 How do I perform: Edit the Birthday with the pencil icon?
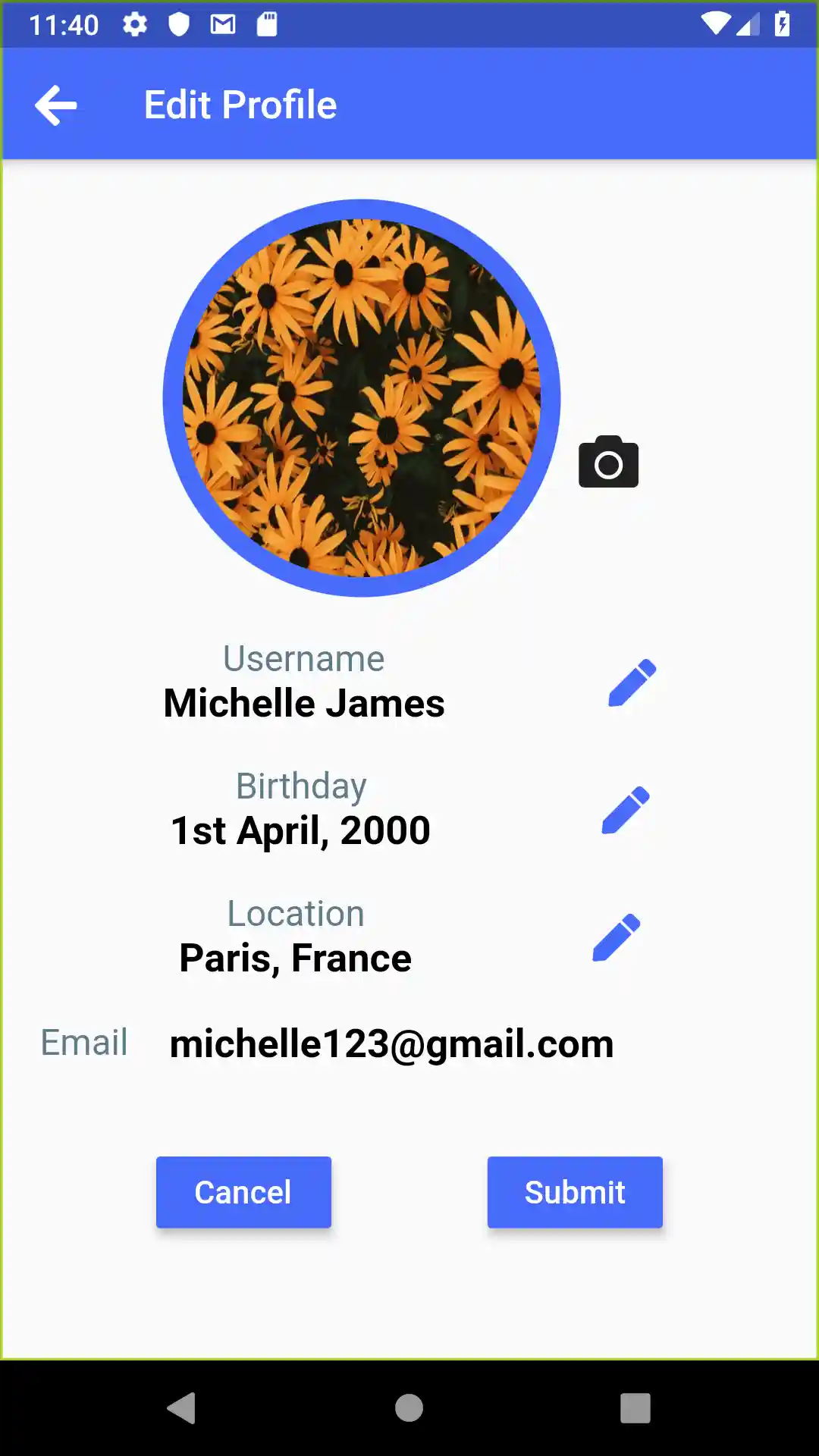(626, 810)
